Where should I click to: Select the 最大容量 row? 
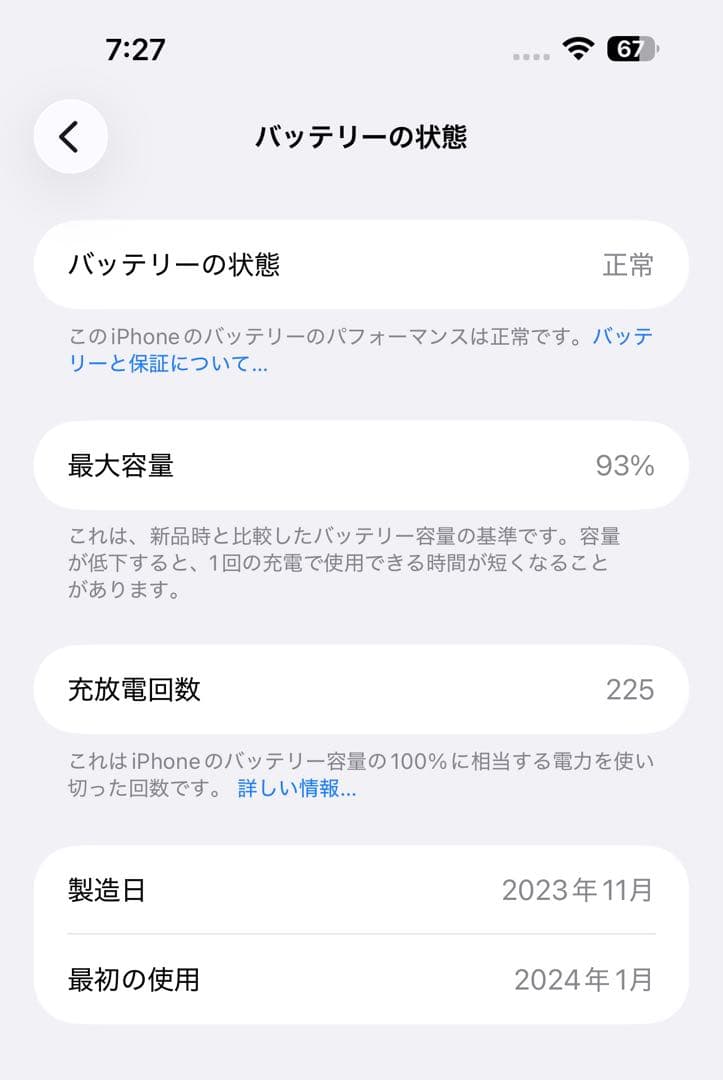click(x=360, y=465)
